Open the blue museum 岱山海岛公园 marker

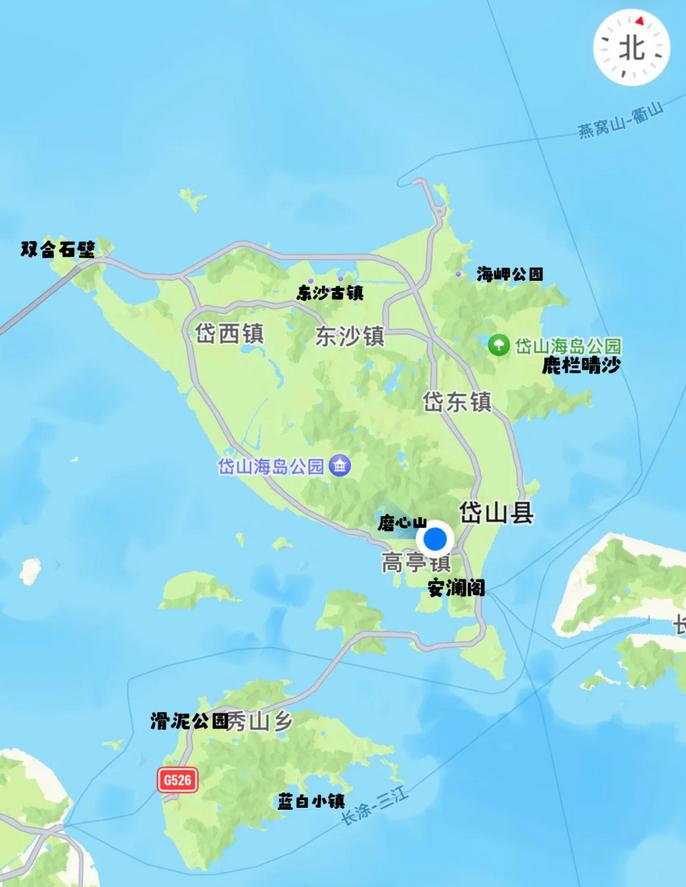(x=340, y=466)
